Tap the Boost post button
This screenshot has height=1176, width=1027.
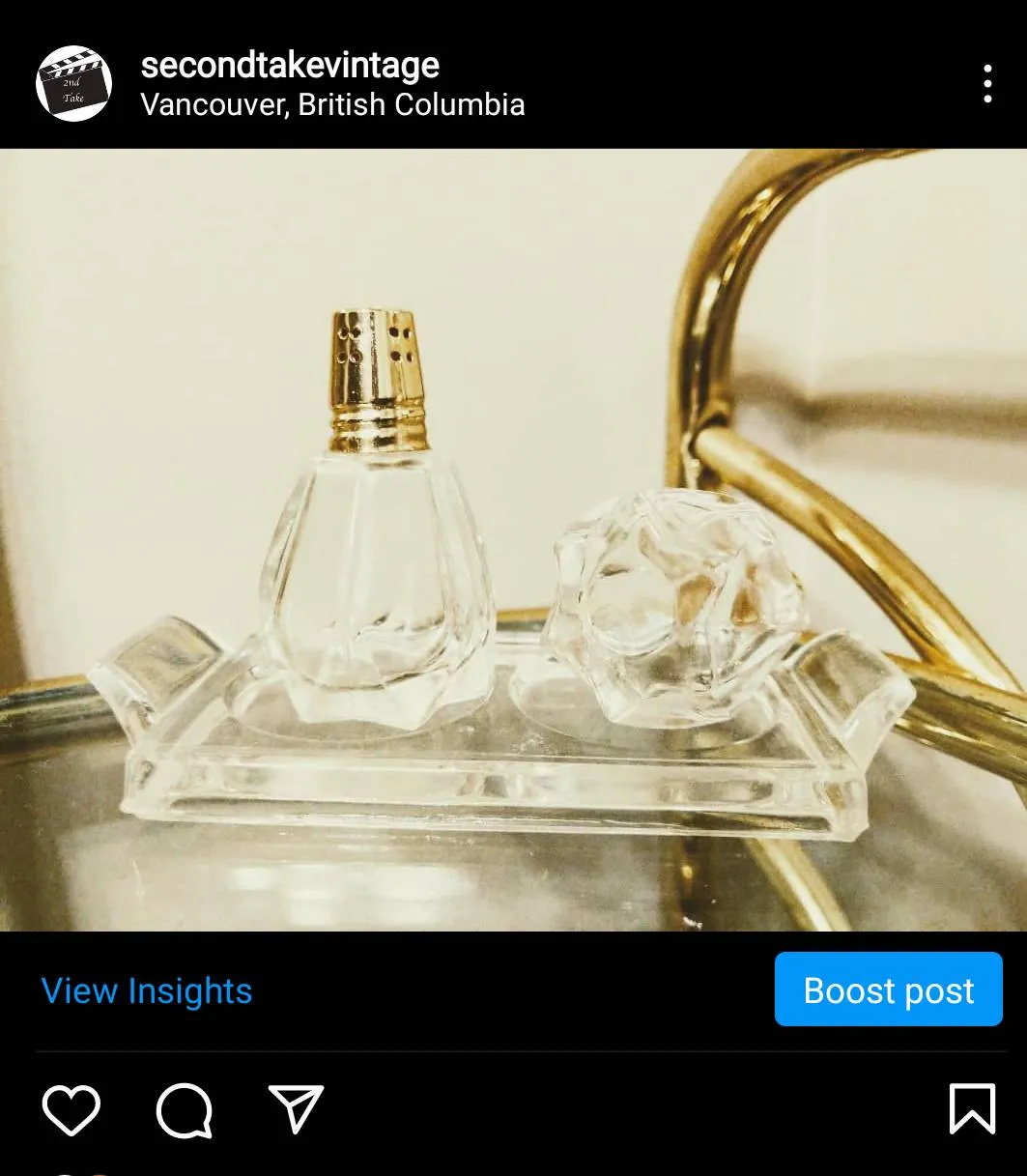[888, 990]
